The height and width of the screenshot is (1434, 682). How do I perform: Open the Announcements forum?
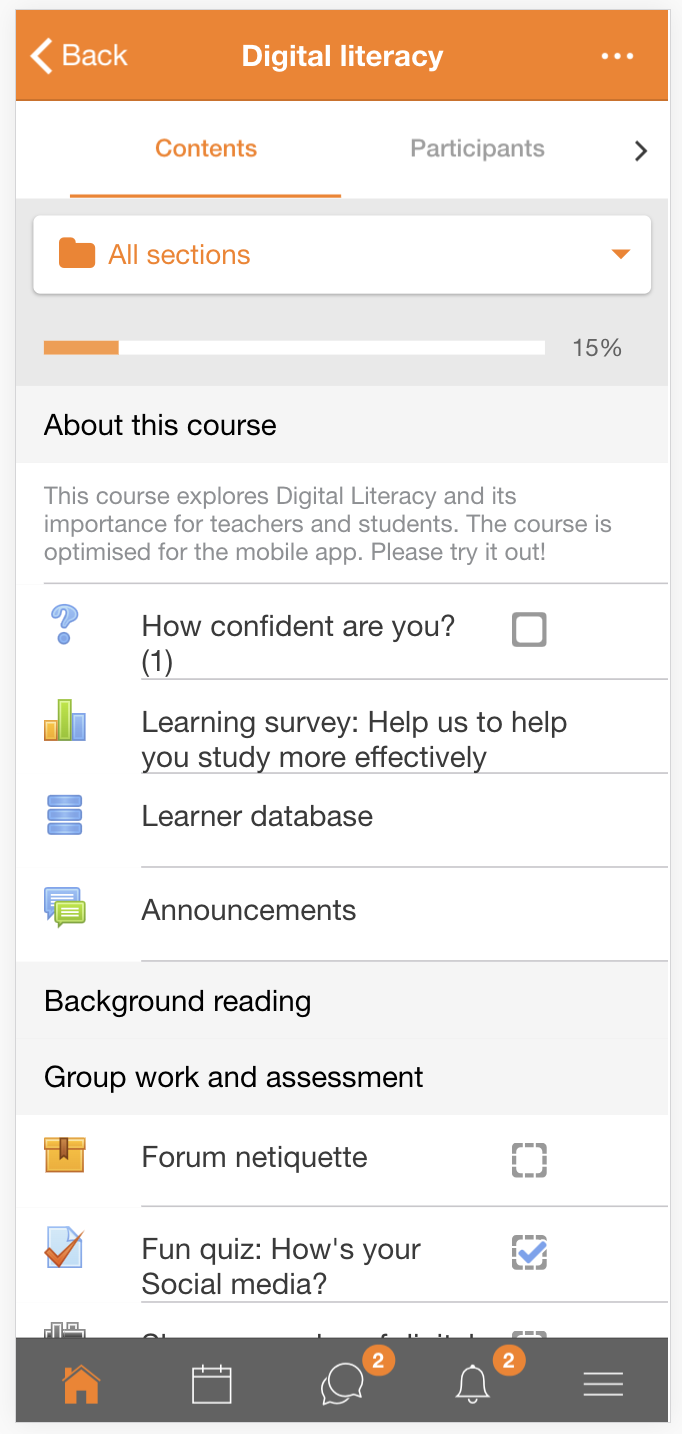click(249, 910)
